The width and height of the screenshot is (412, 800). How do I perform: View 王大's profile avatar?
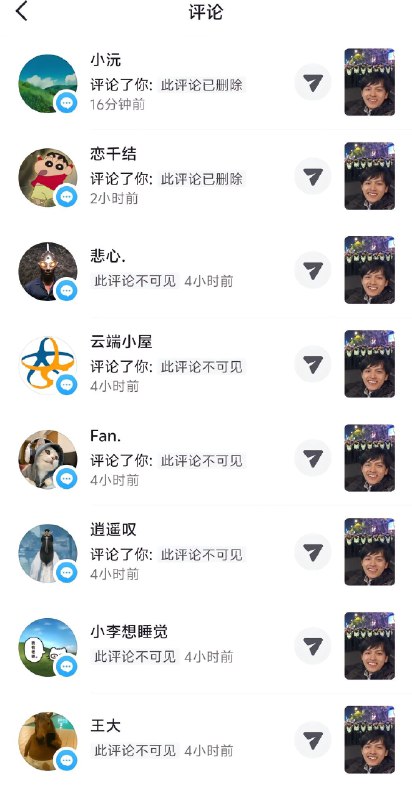point(48,741)
